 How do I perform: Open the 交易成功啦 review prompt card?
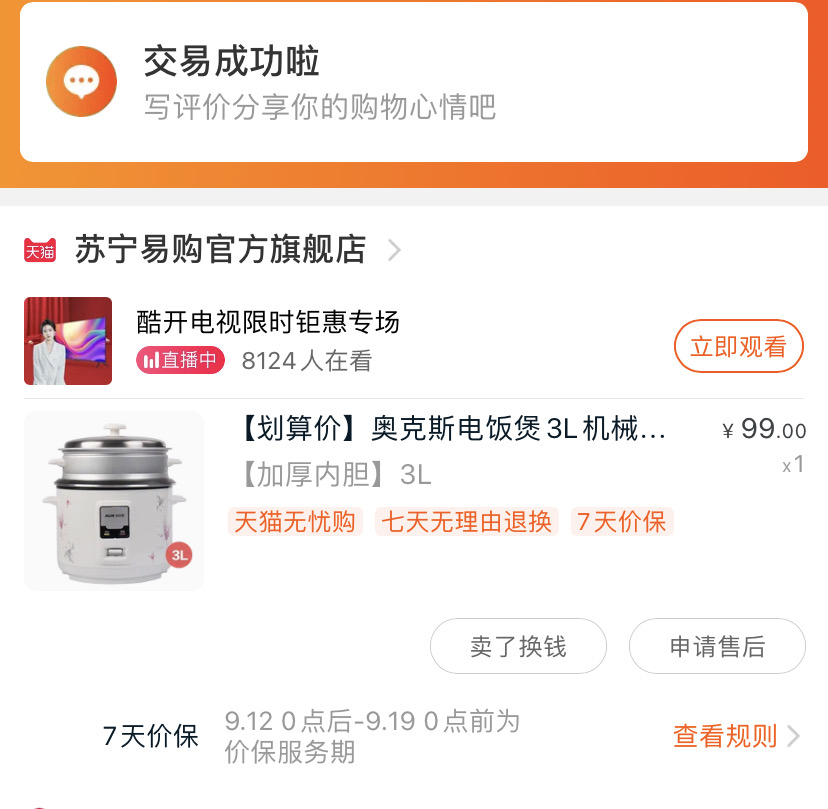click(x=413, y=82)
